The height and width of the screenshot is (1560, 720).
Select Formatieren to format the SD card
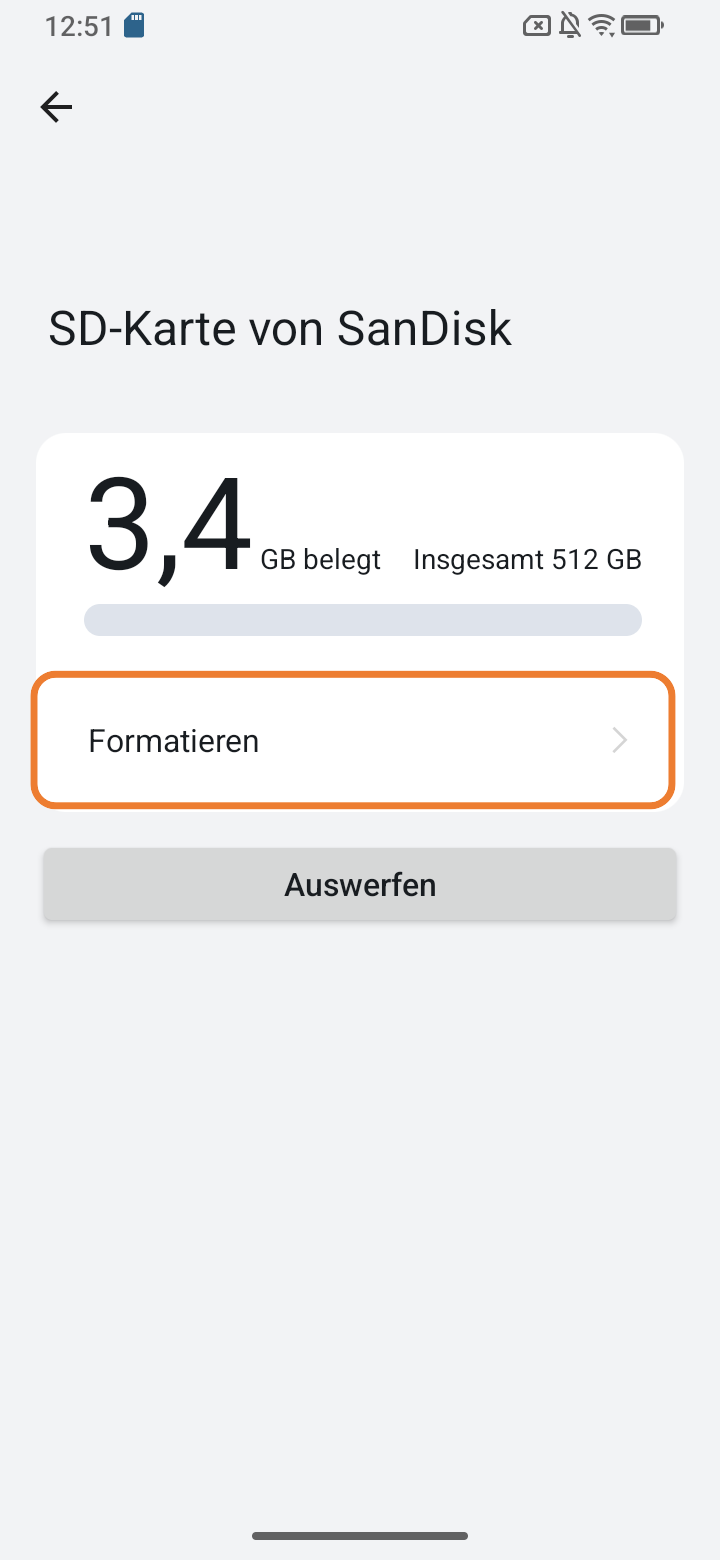pyautogui.click(x=173, y=740)
